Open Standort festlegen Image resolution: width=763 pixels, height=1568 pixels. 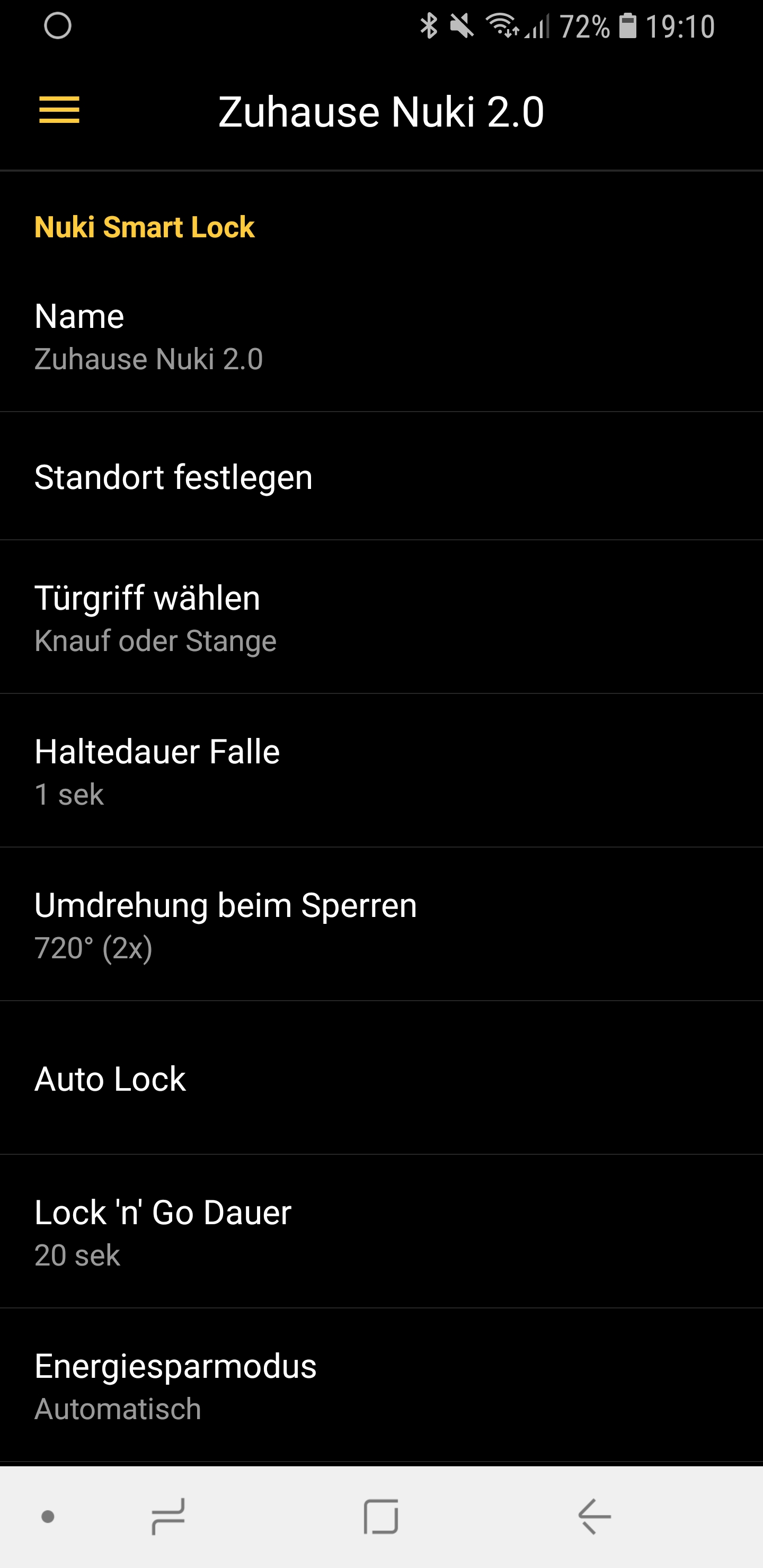click(381, 477)
